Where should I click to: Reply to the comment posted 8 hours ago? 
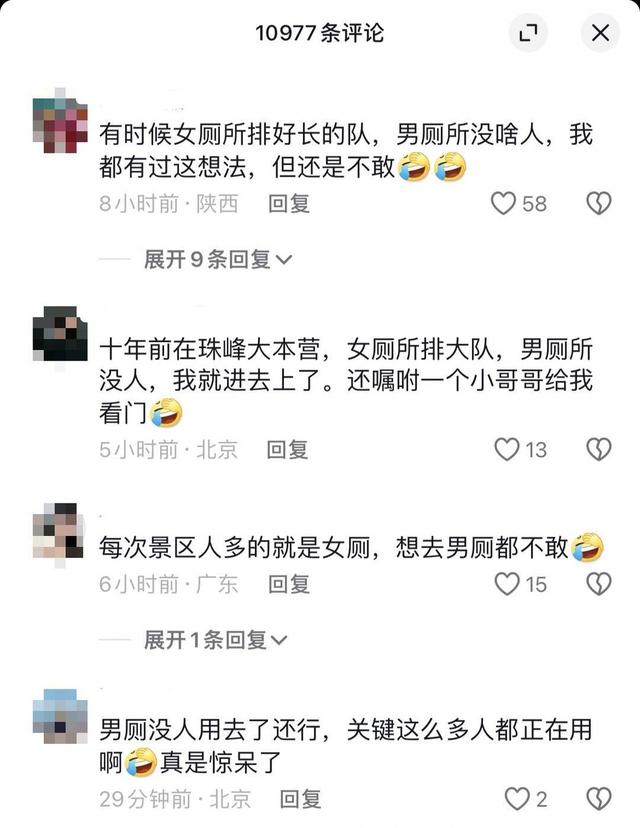click(x=289, y=204)
